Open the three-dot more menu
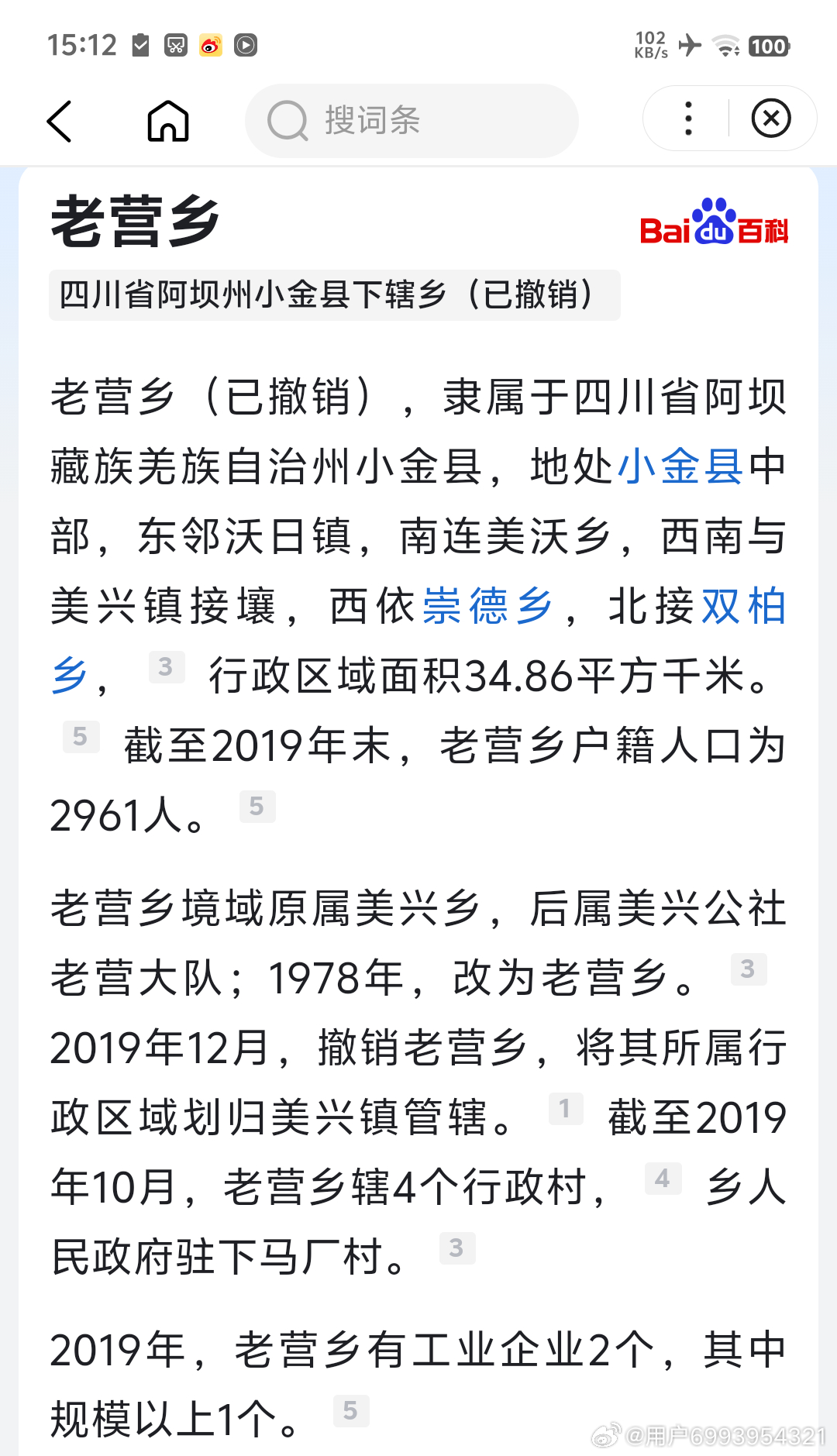 pos(688,119)
